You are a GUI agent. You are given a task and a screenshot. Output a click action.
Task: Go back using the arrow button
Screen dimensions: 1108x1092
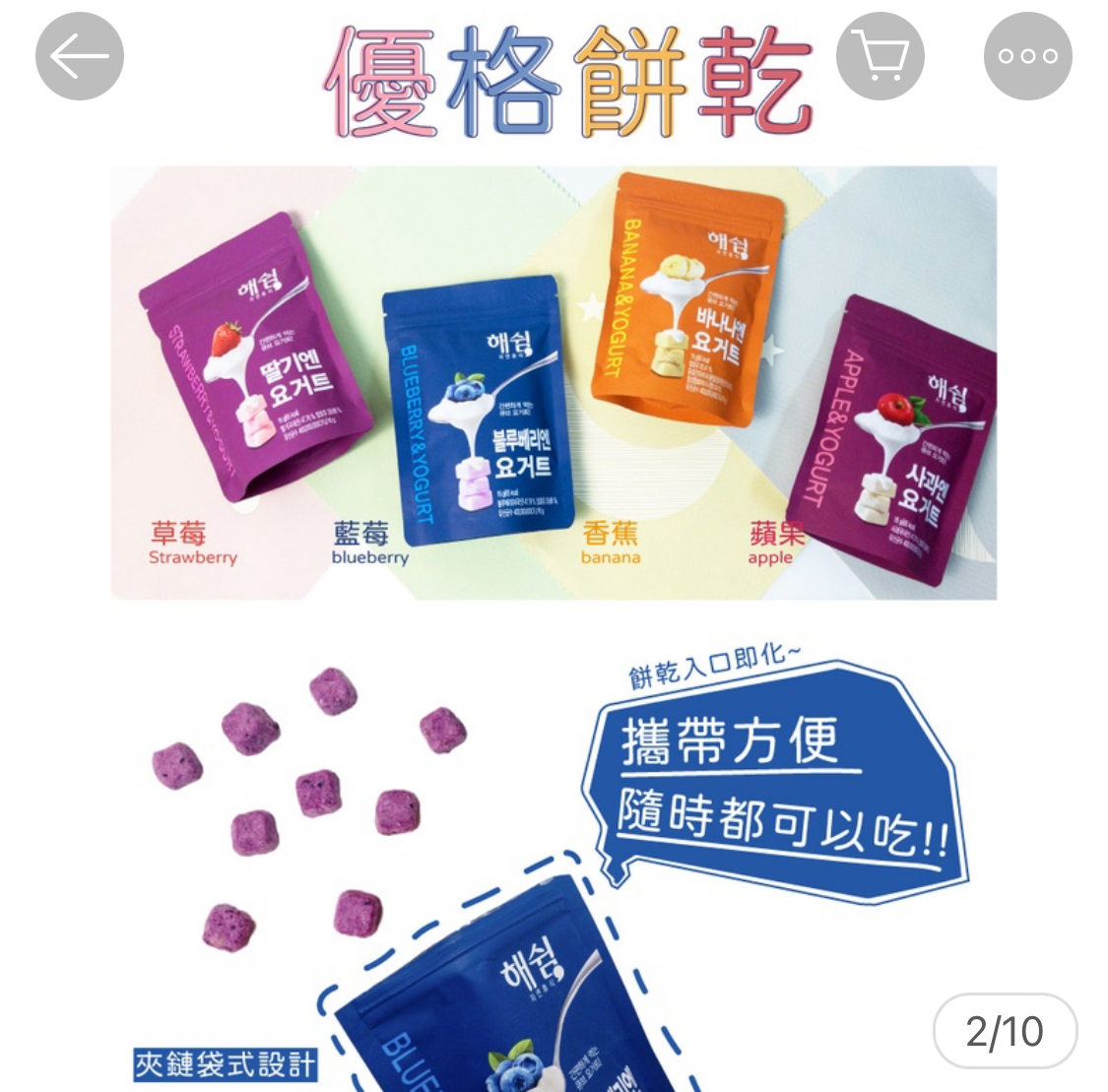point(79,56)
